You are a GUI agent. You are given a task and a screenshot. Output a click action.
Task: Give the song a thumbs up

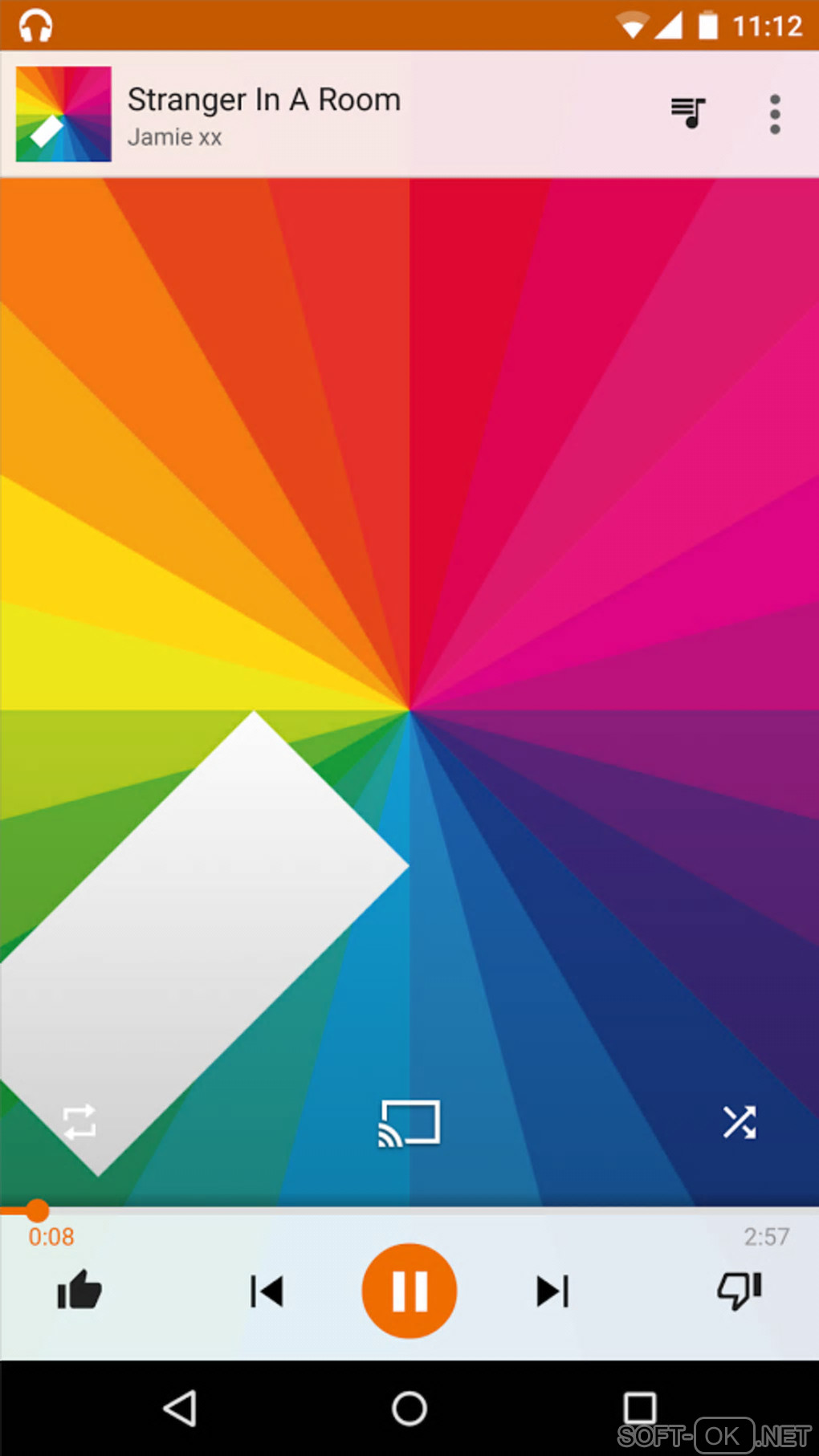coord(79,1291)
